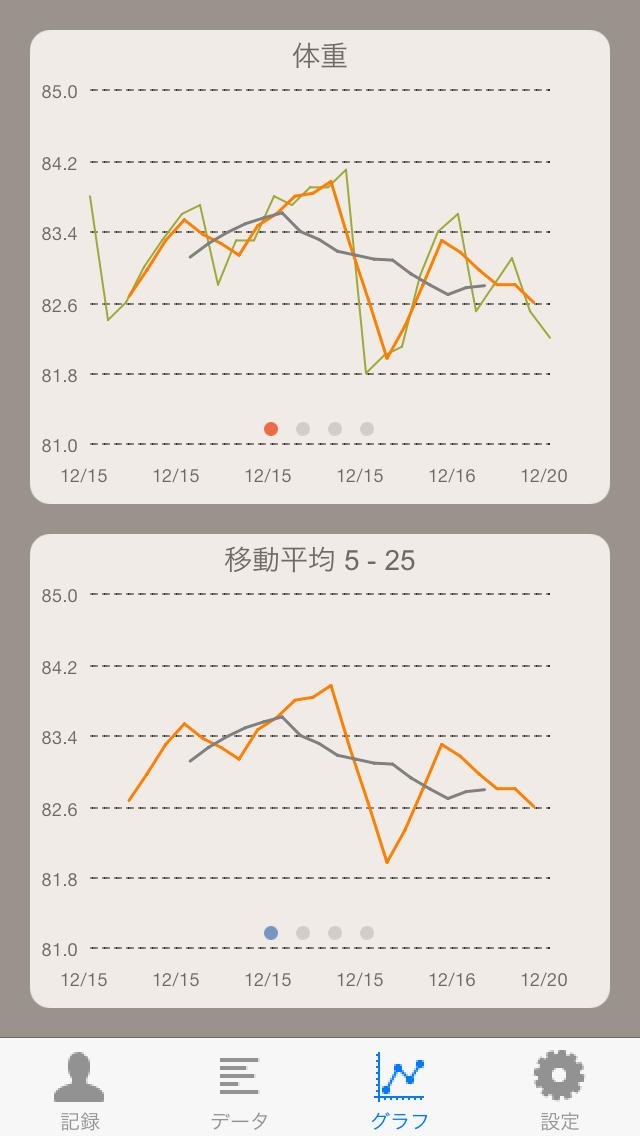This screenshot has width=640, height=1136.
Task: Tap last page dot of 体重 chart
Action: (x=367, y=429)
